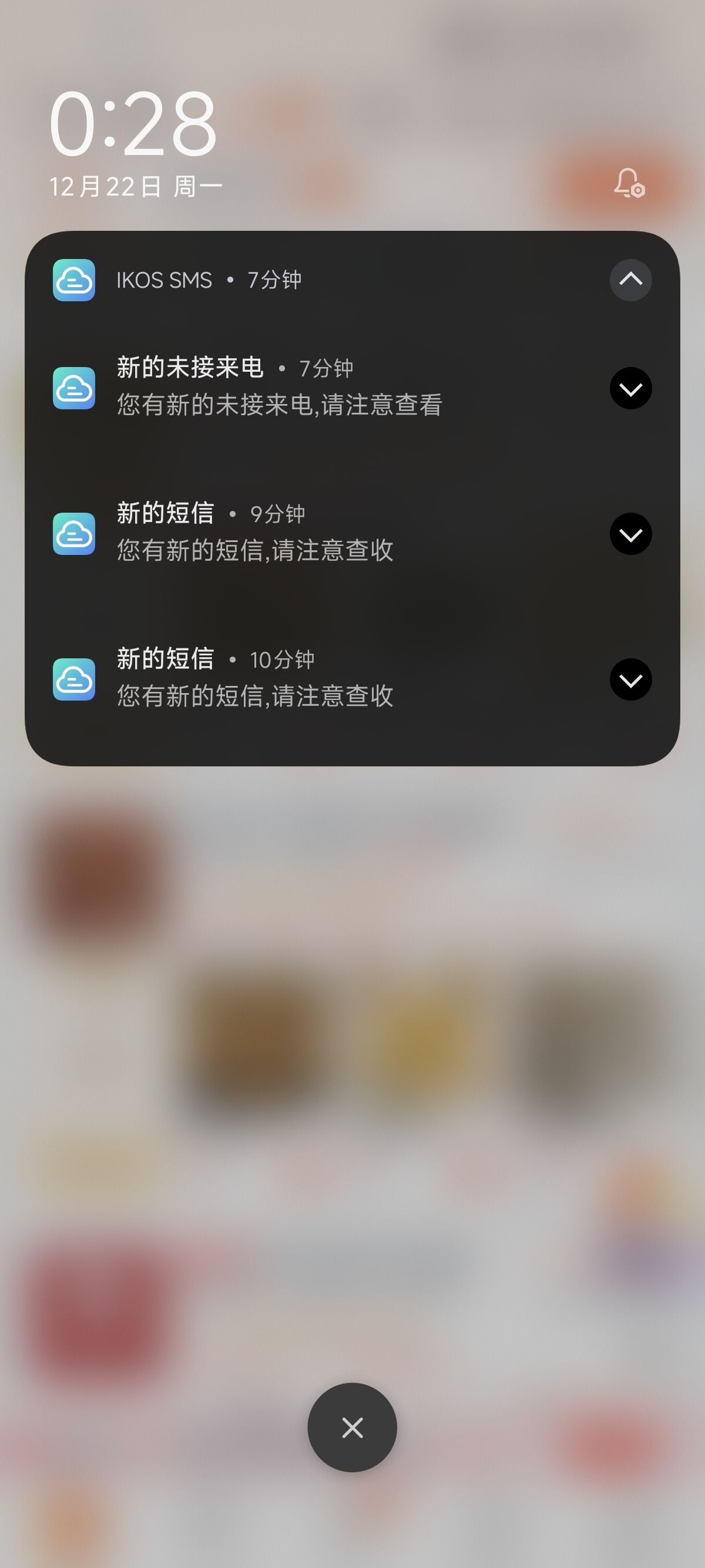This screenshot has width=705, height=1568.
Task: Open notification settings bell icon
Action: pyautogui.click(x=630, y=184)
